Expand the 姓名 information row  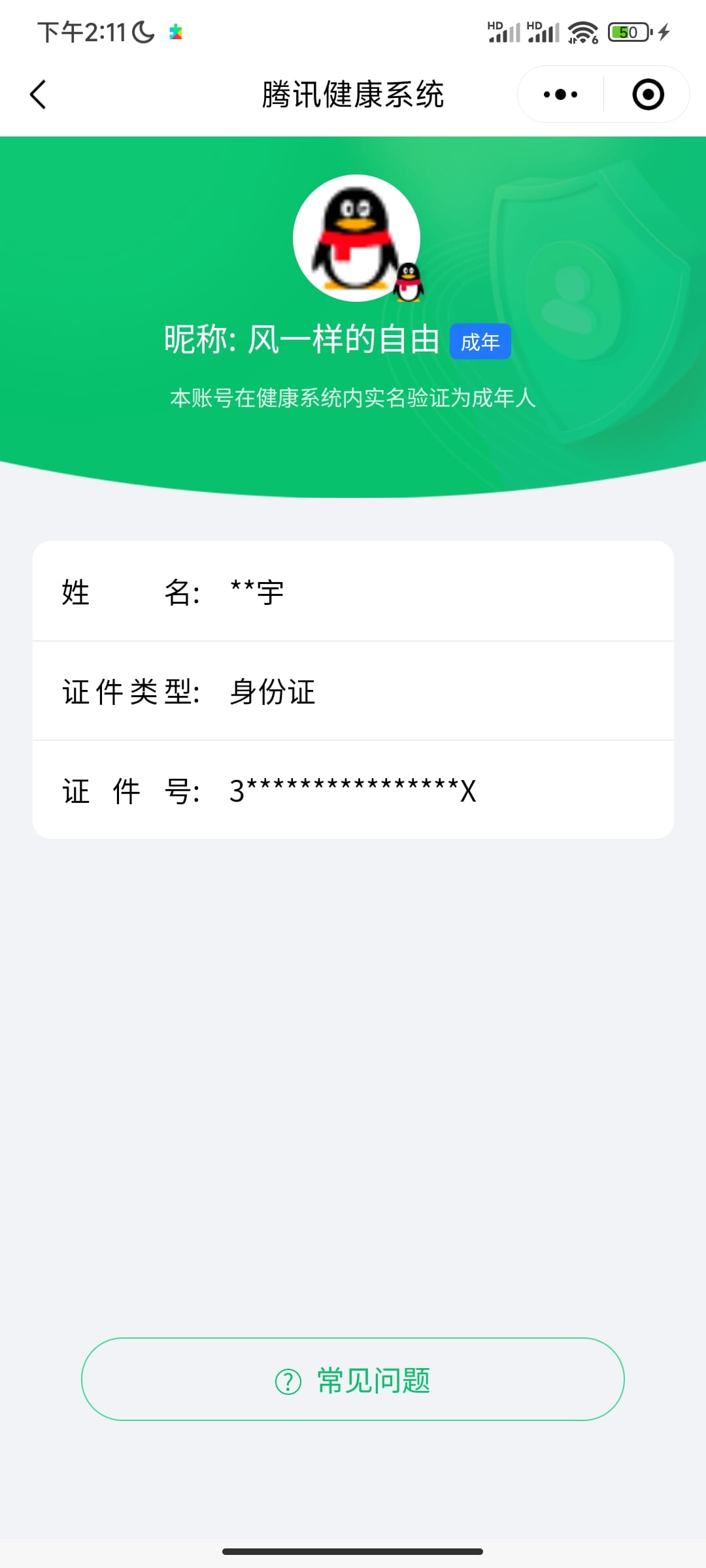[x=353, y=593]
